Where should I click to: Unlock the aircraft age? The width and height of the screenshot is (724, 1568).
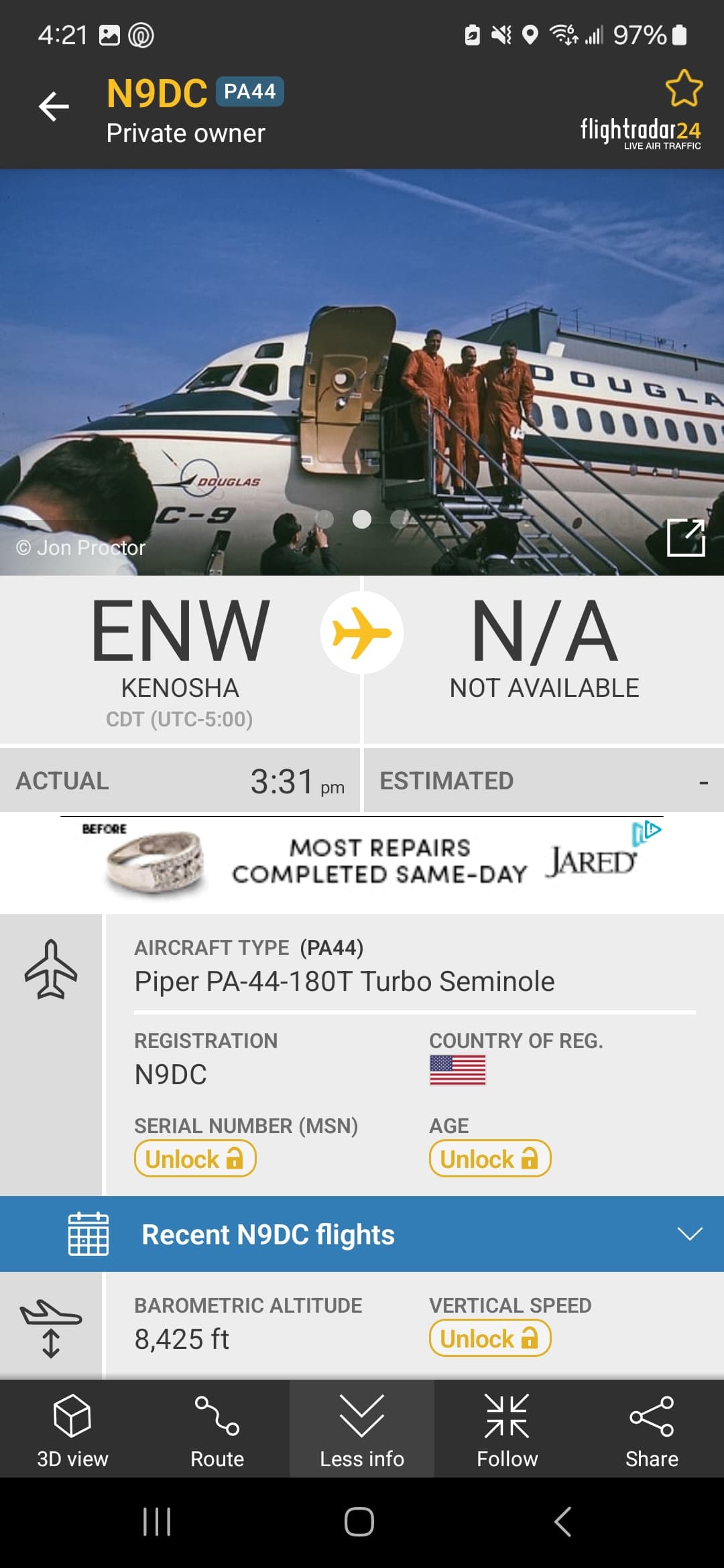point(490,1159)
